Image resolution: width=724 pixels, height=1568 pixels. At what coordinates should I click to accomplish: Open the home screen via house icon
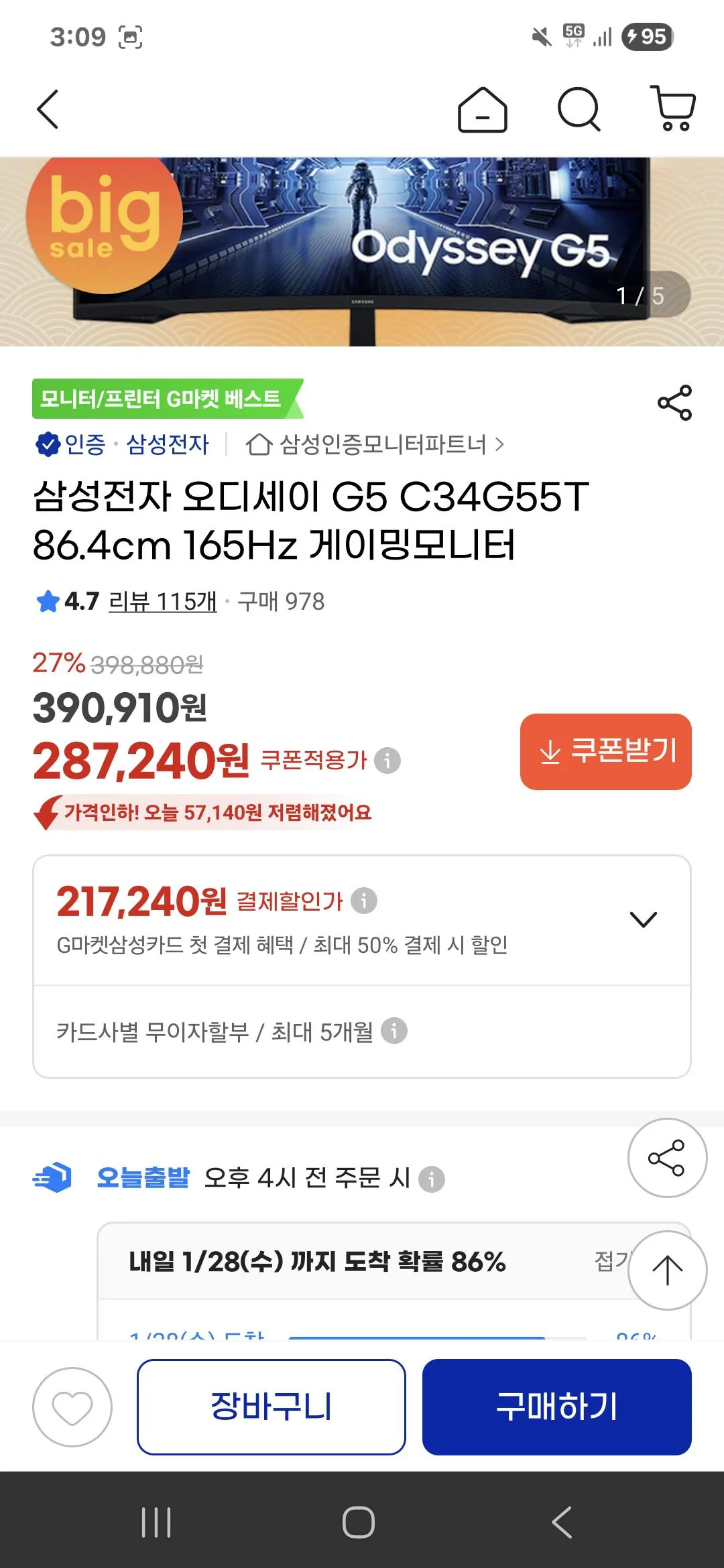(x=481, y=108)
